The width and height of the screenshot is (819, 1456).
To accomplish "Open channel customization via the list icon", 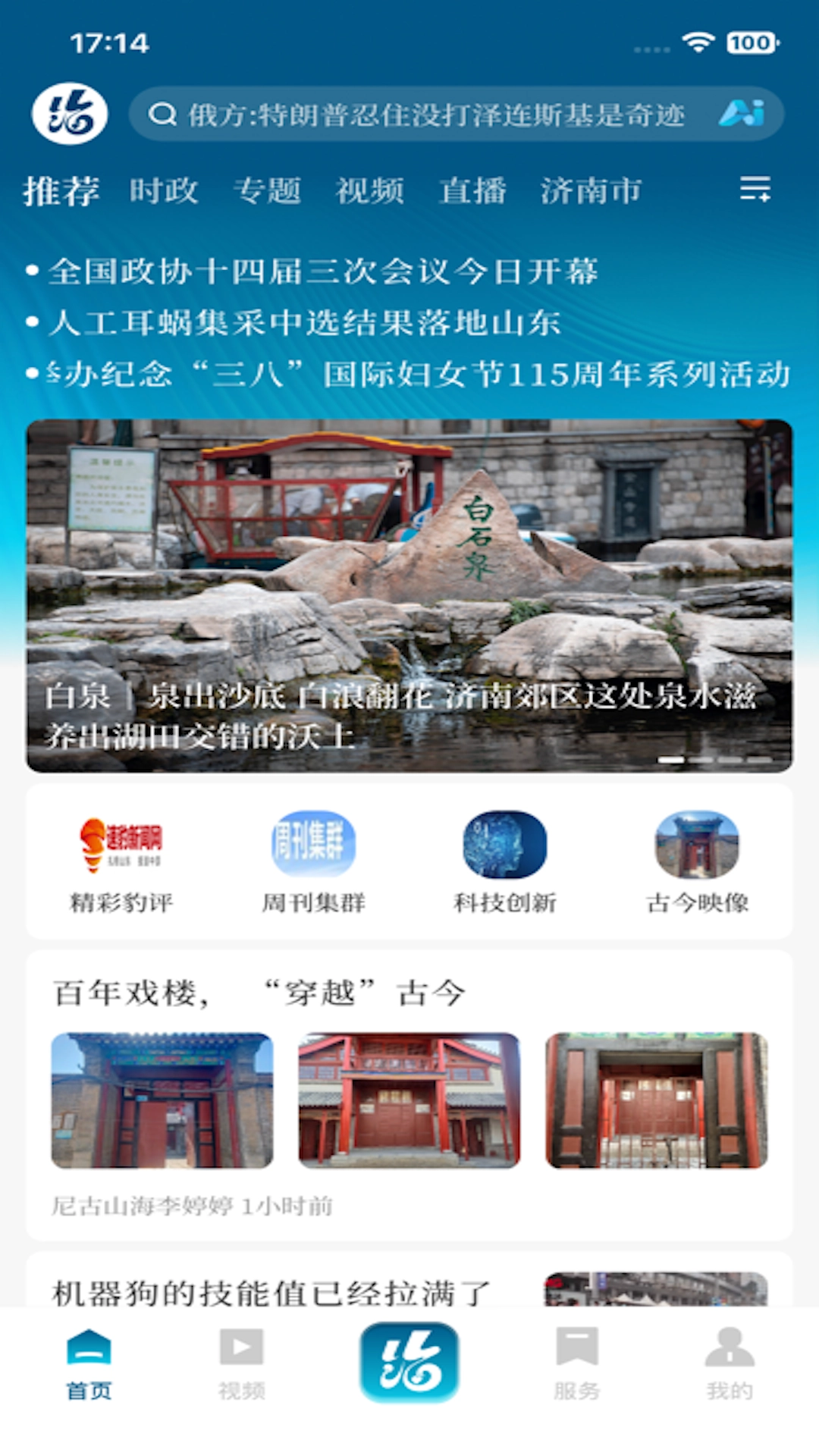I will point(758,192).
